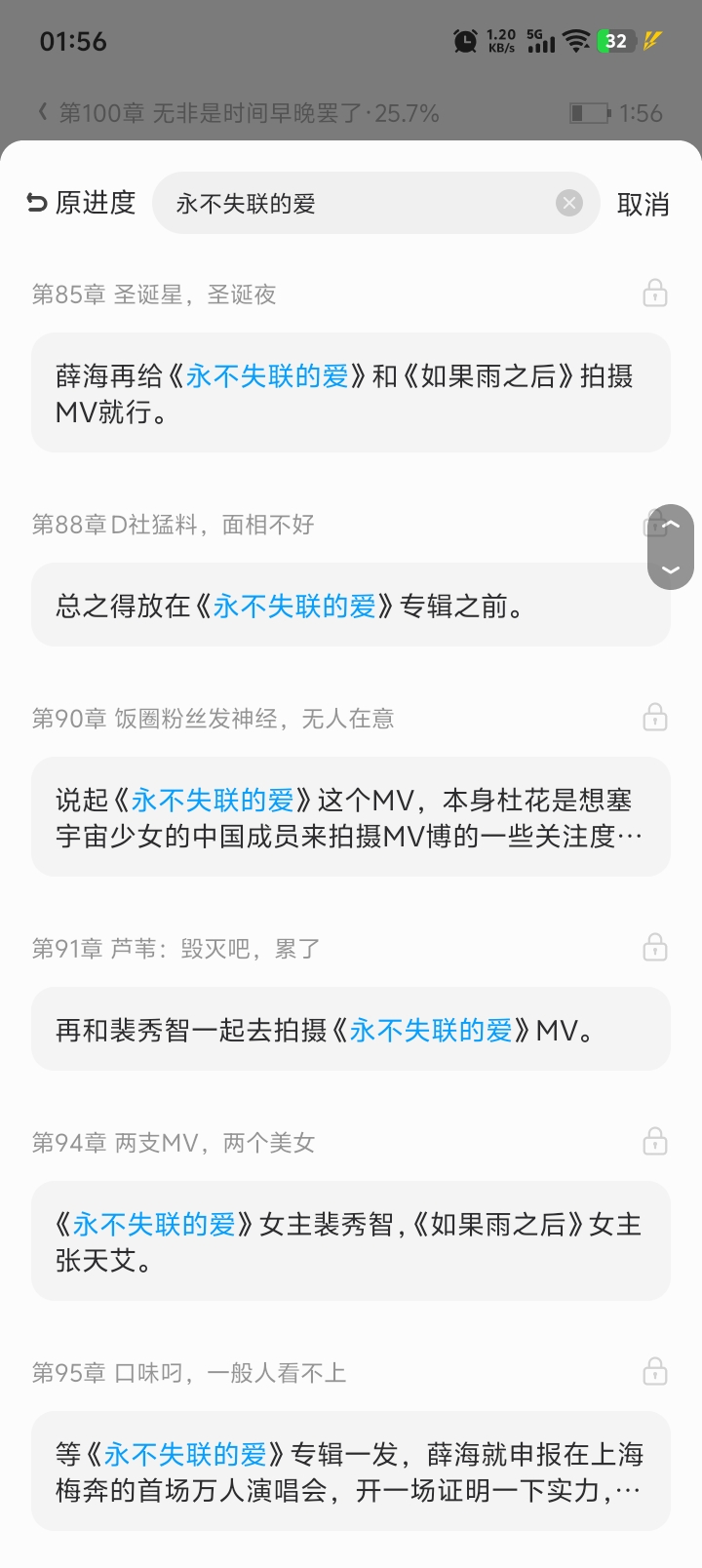Open the result from 第85章 圣诞星，圣诞夜

click(x=351, y=392)
